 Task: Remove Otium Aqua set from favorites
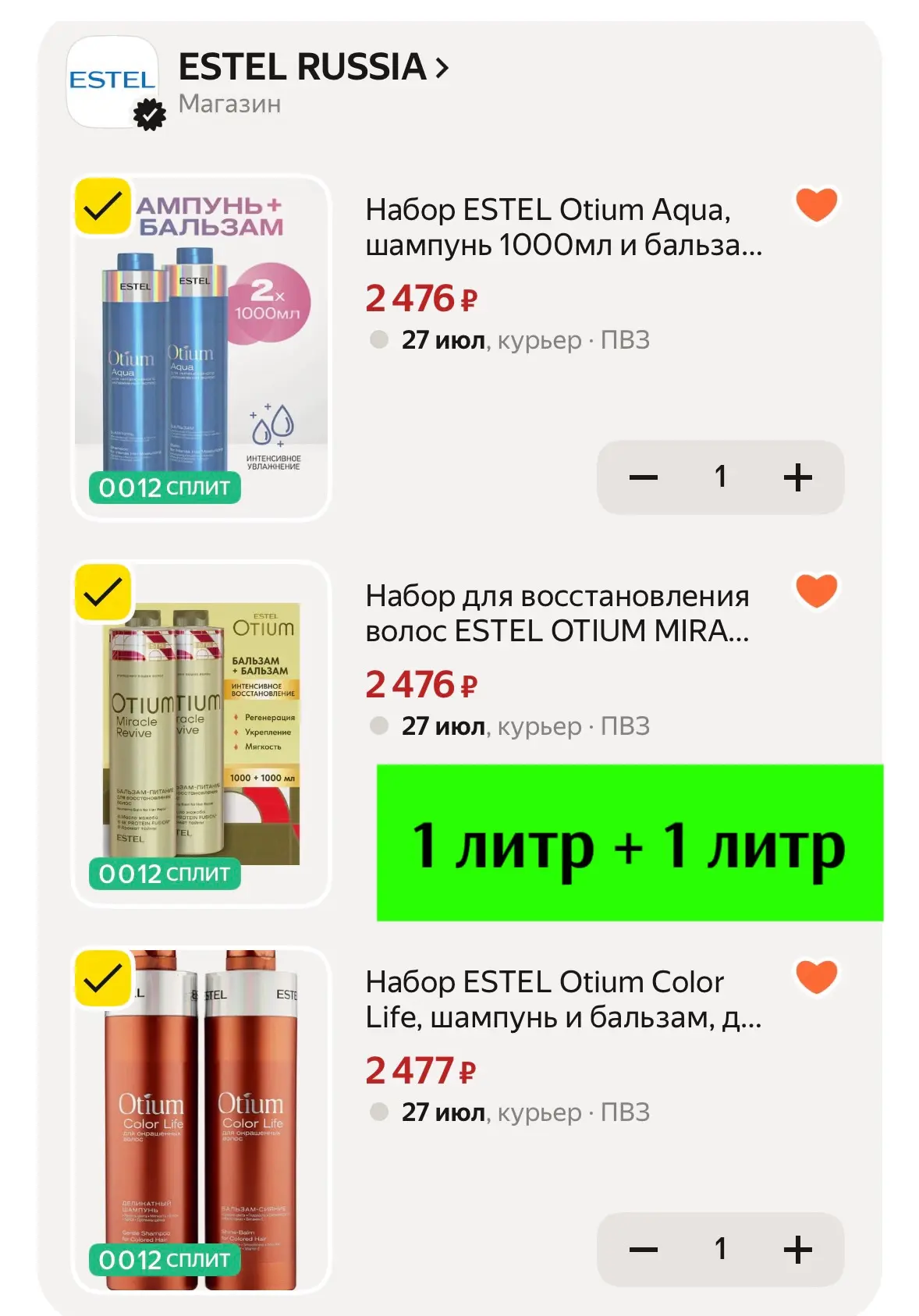pyautogui.click(x=816, y=204)
